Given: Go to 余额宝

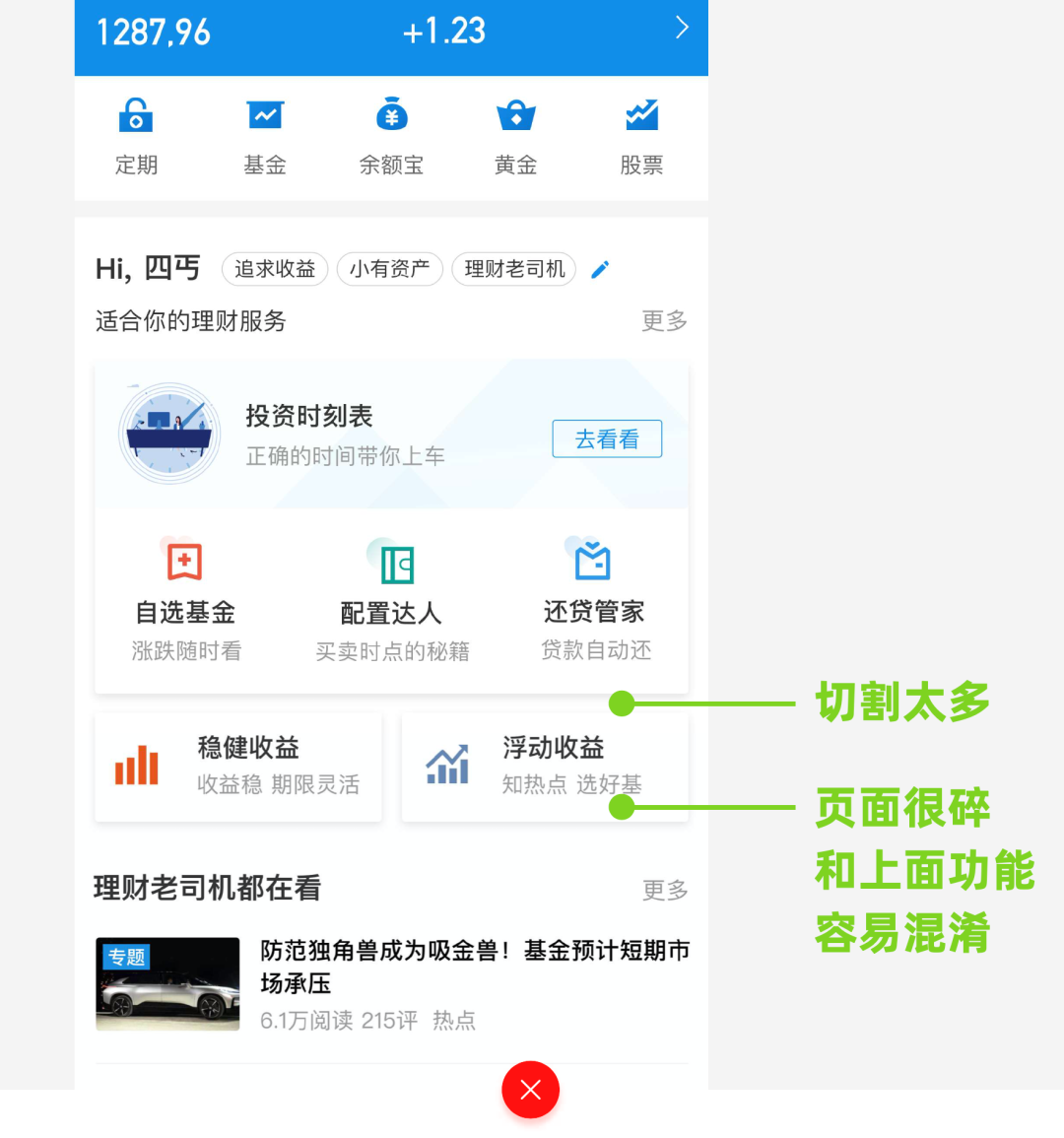Looking at the screenshot, I should click(391, 136).
